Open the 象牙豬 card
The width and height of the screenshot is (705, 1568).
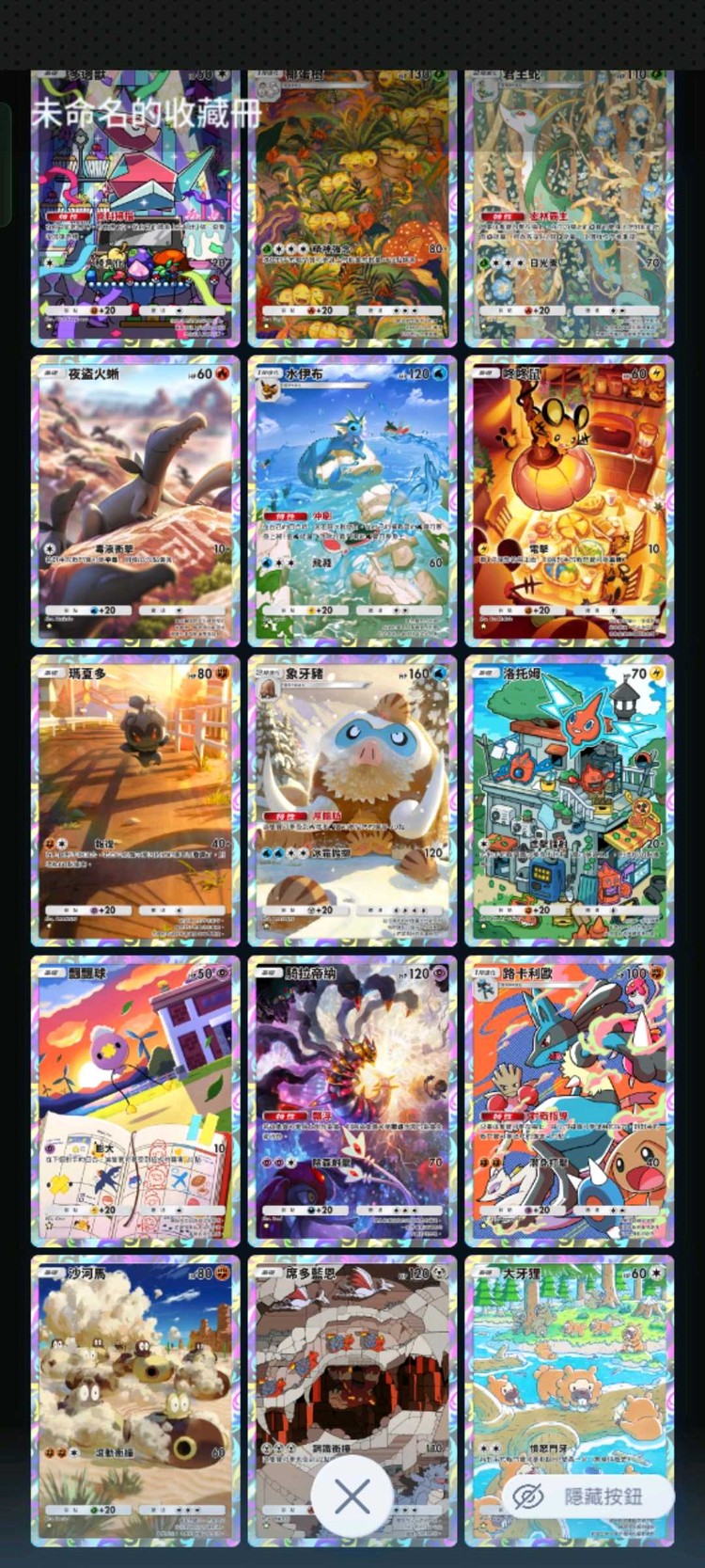pyautogui.click(x=352, y=800)
